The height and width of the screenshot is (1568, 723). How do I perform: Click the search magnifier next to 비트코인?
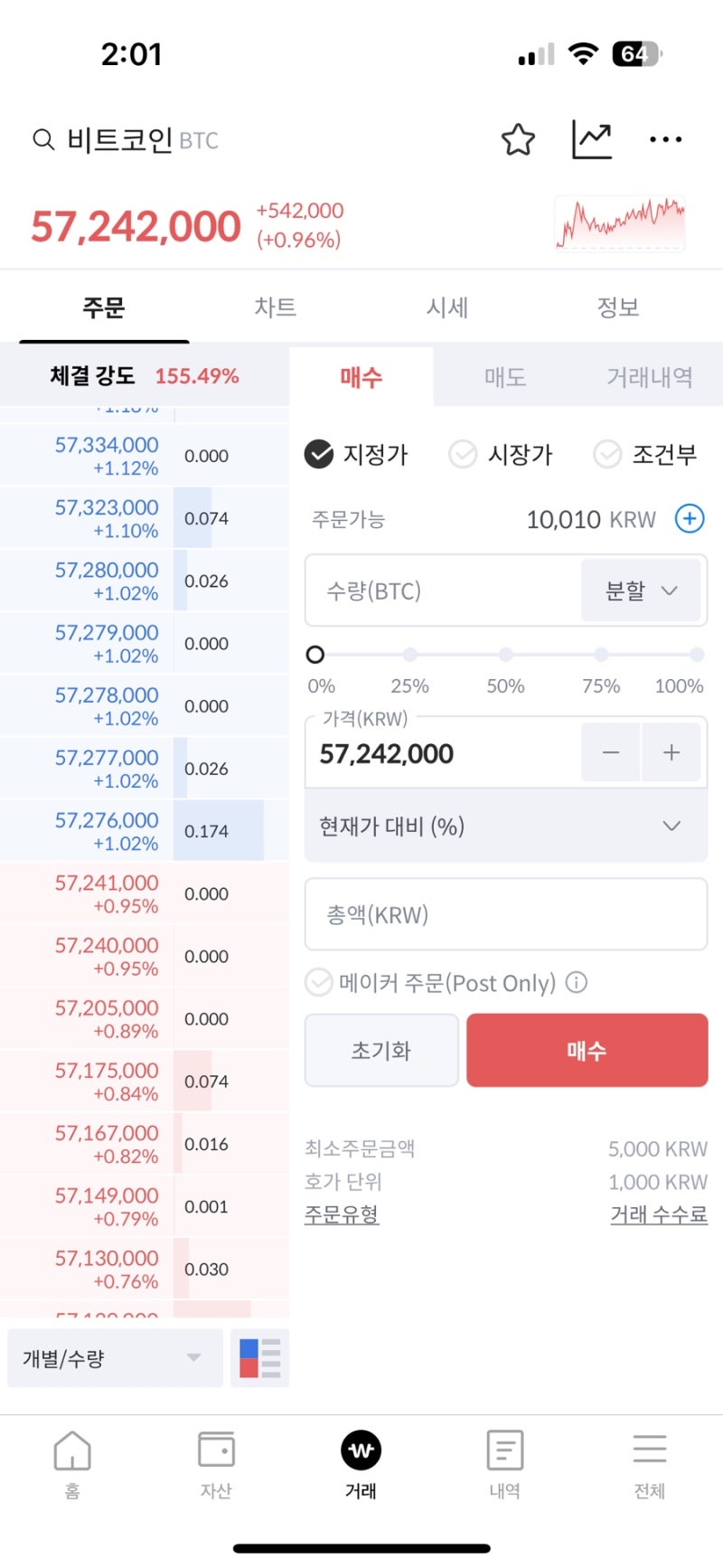point(42,139)
